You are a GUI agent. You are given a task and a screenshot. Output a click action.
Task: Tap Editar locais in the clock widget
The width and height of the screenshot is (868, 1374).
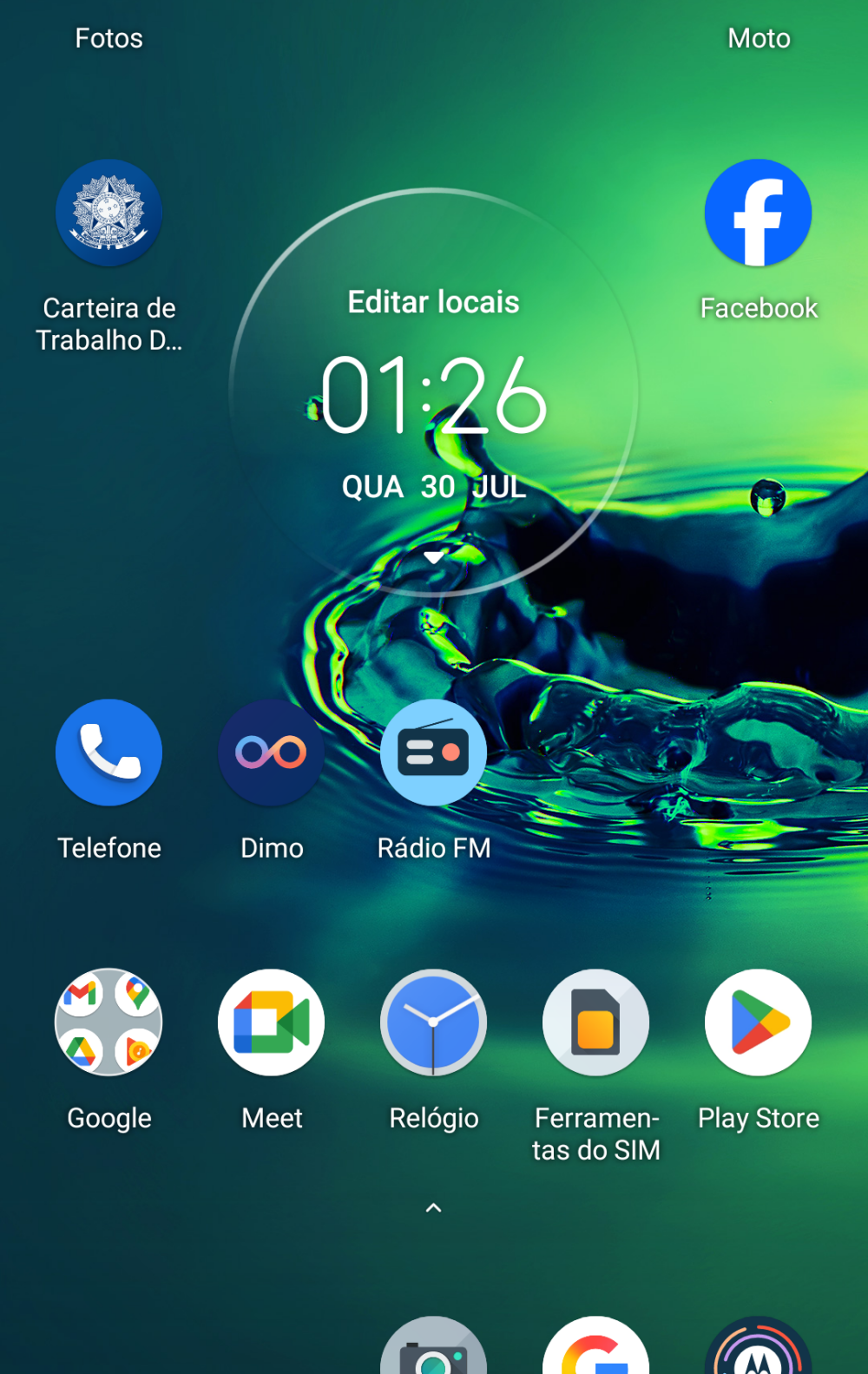pos(433,302)
